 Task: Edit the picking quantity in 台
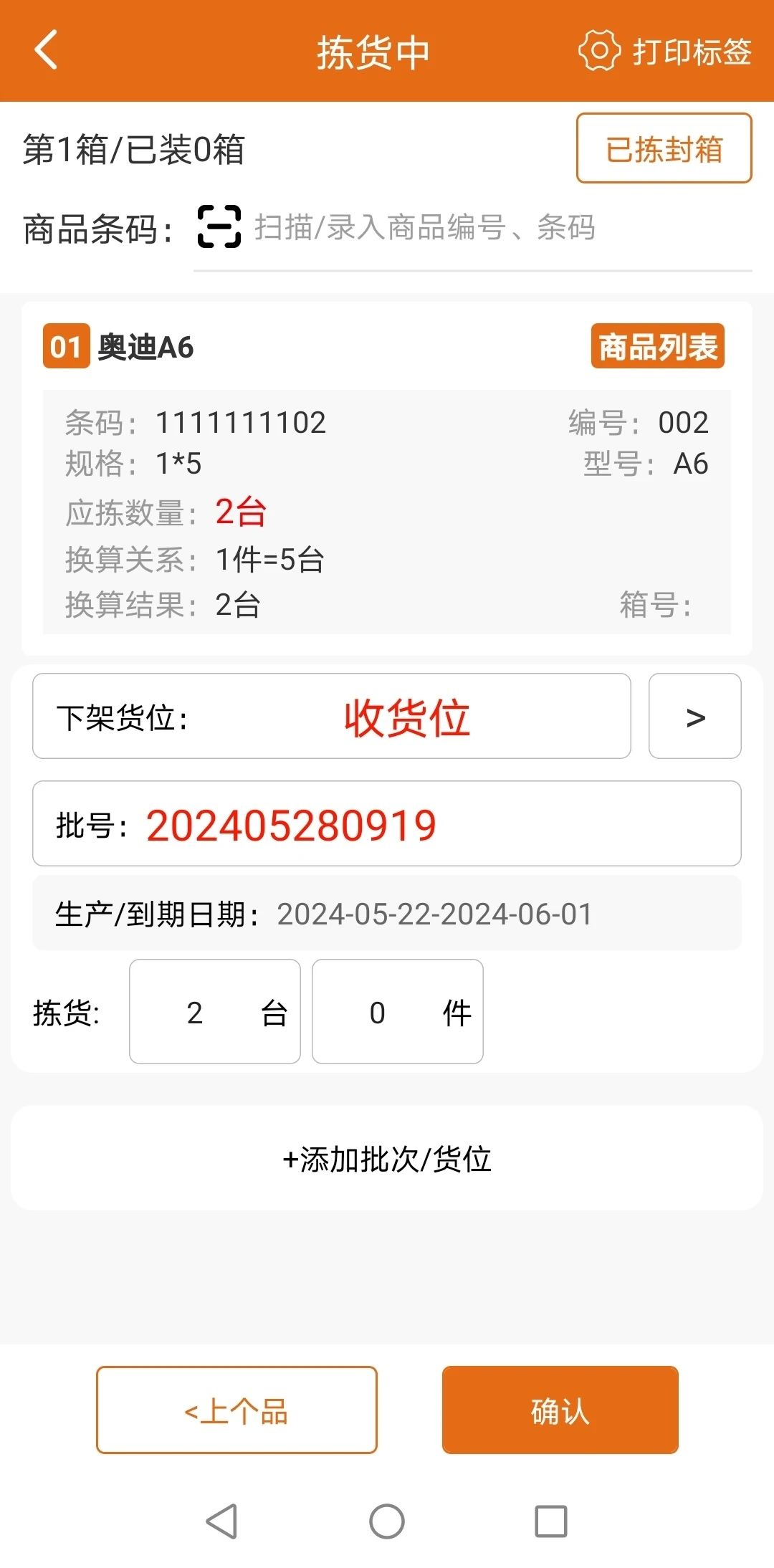pos(215,1012)
